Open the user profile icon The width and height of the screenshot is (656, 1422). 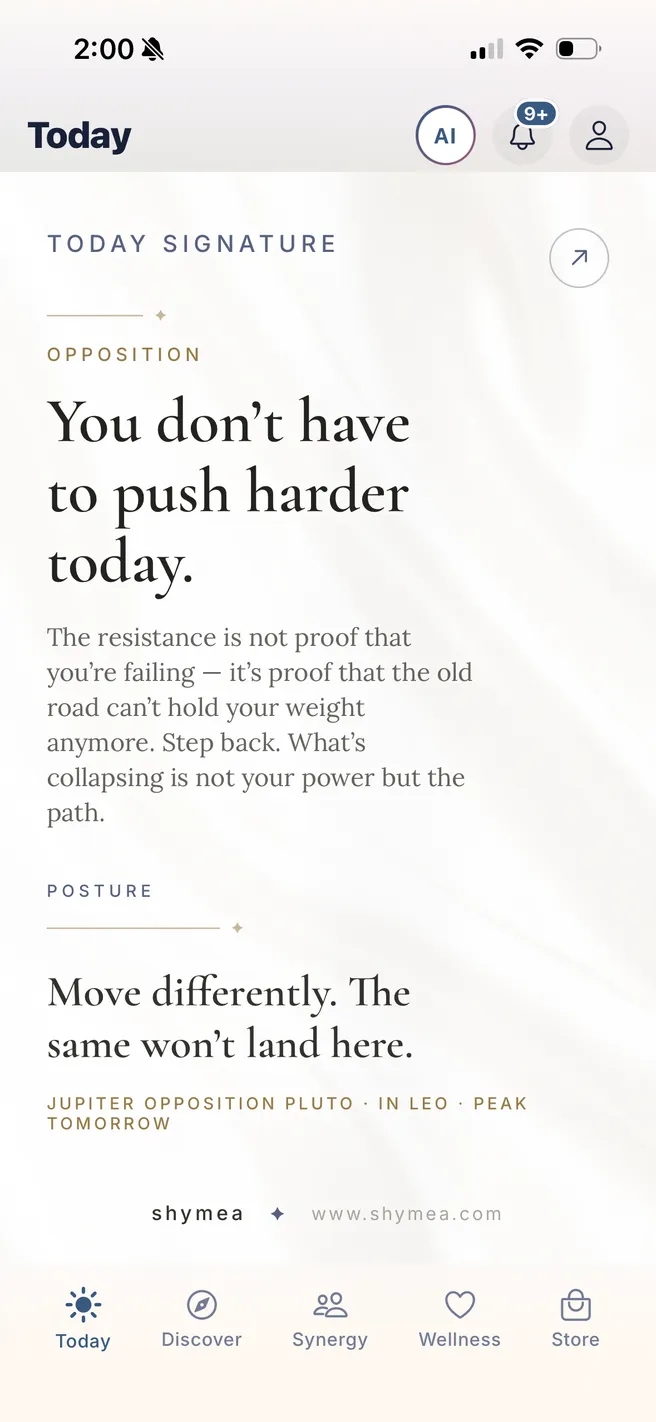(x=599, y=135)
